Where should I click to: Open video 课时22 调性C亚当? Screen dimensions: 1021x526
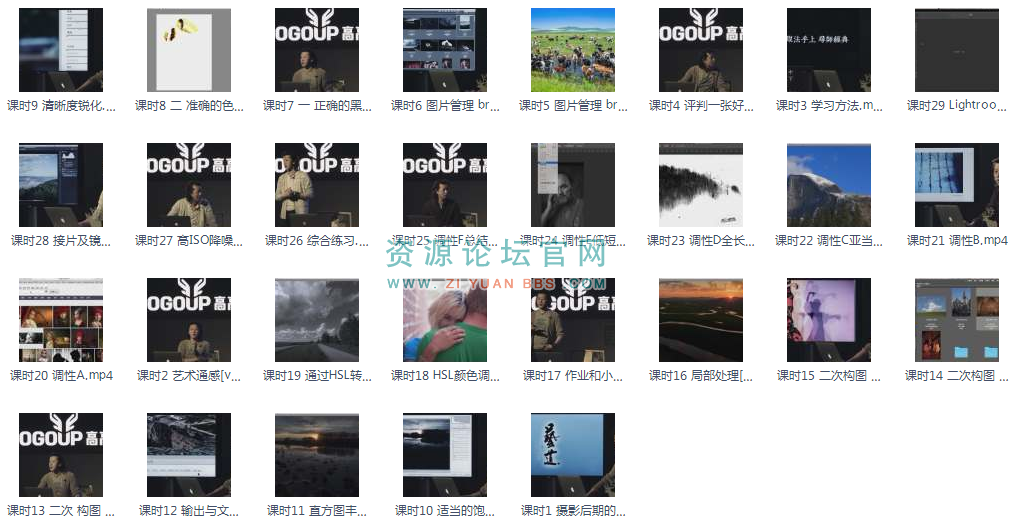(829, 185)
